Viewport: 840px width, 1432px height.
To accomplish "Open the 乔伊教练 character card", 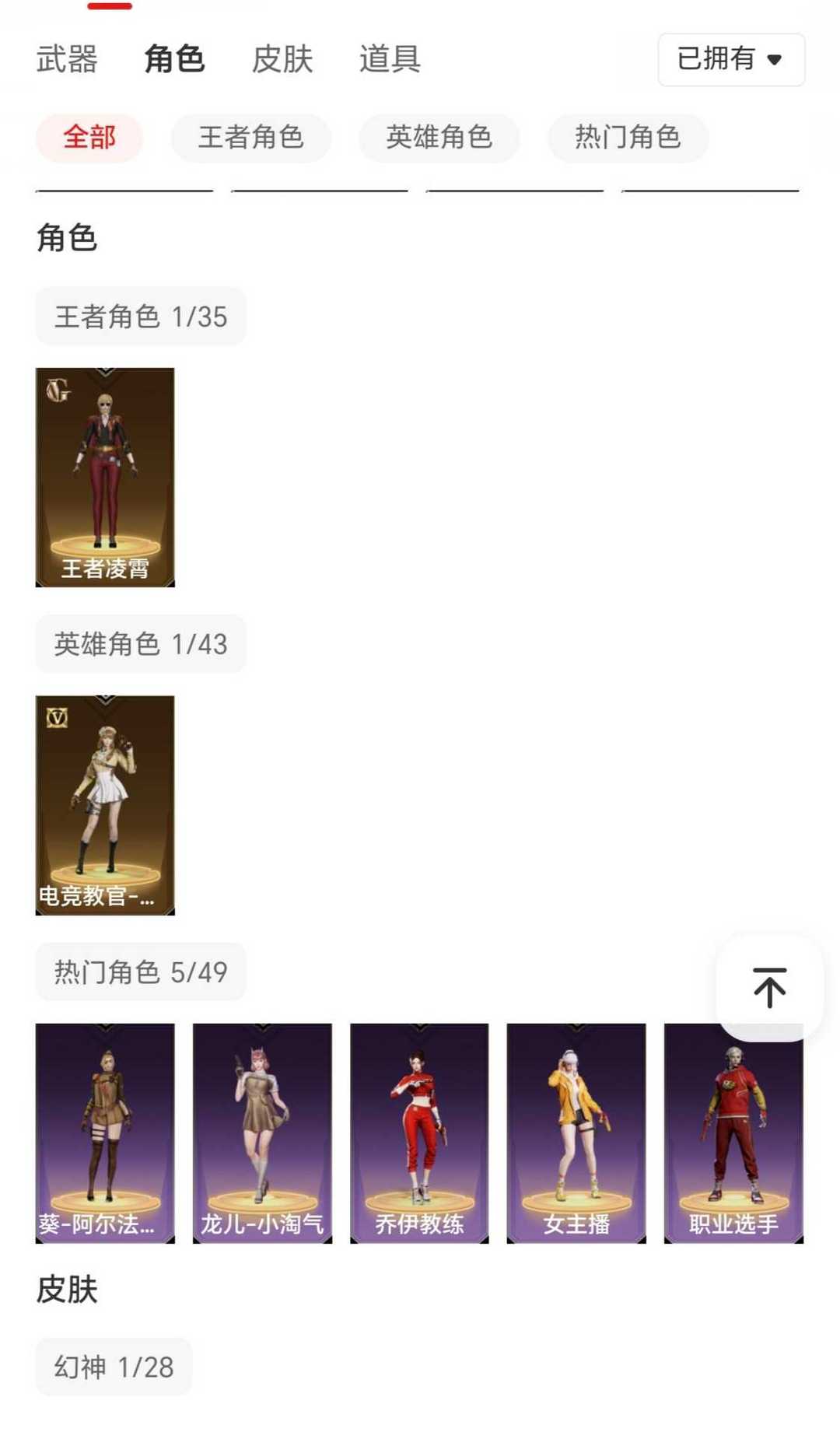I will (x=420, y=1132).
